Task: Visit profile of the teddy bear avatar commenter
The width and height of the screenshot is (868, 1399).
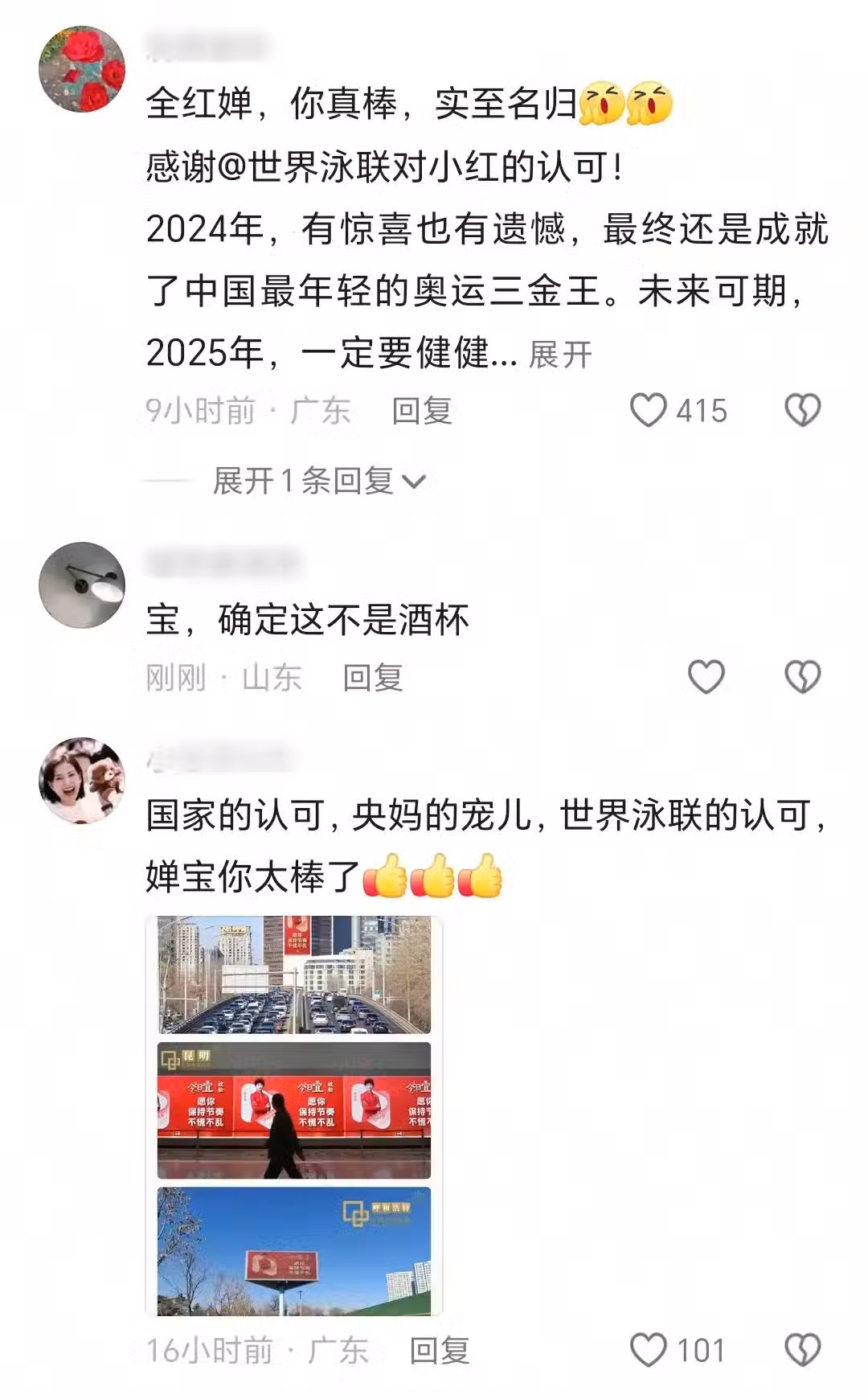Action: tap(82, 781)
